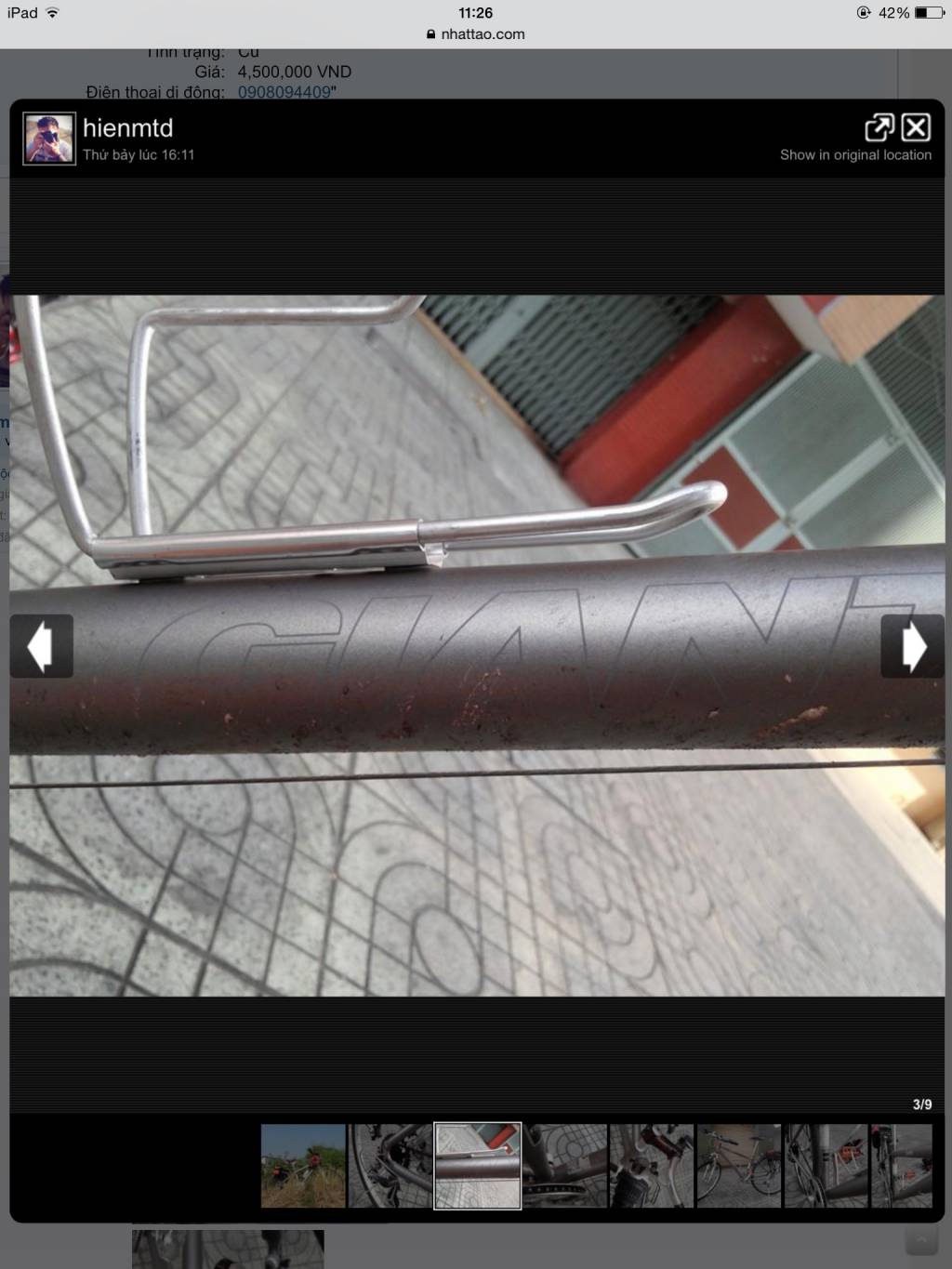Close the photo lightbox viewer
The height and width of the screenshot is (1269, 952).
click(916, 127)
